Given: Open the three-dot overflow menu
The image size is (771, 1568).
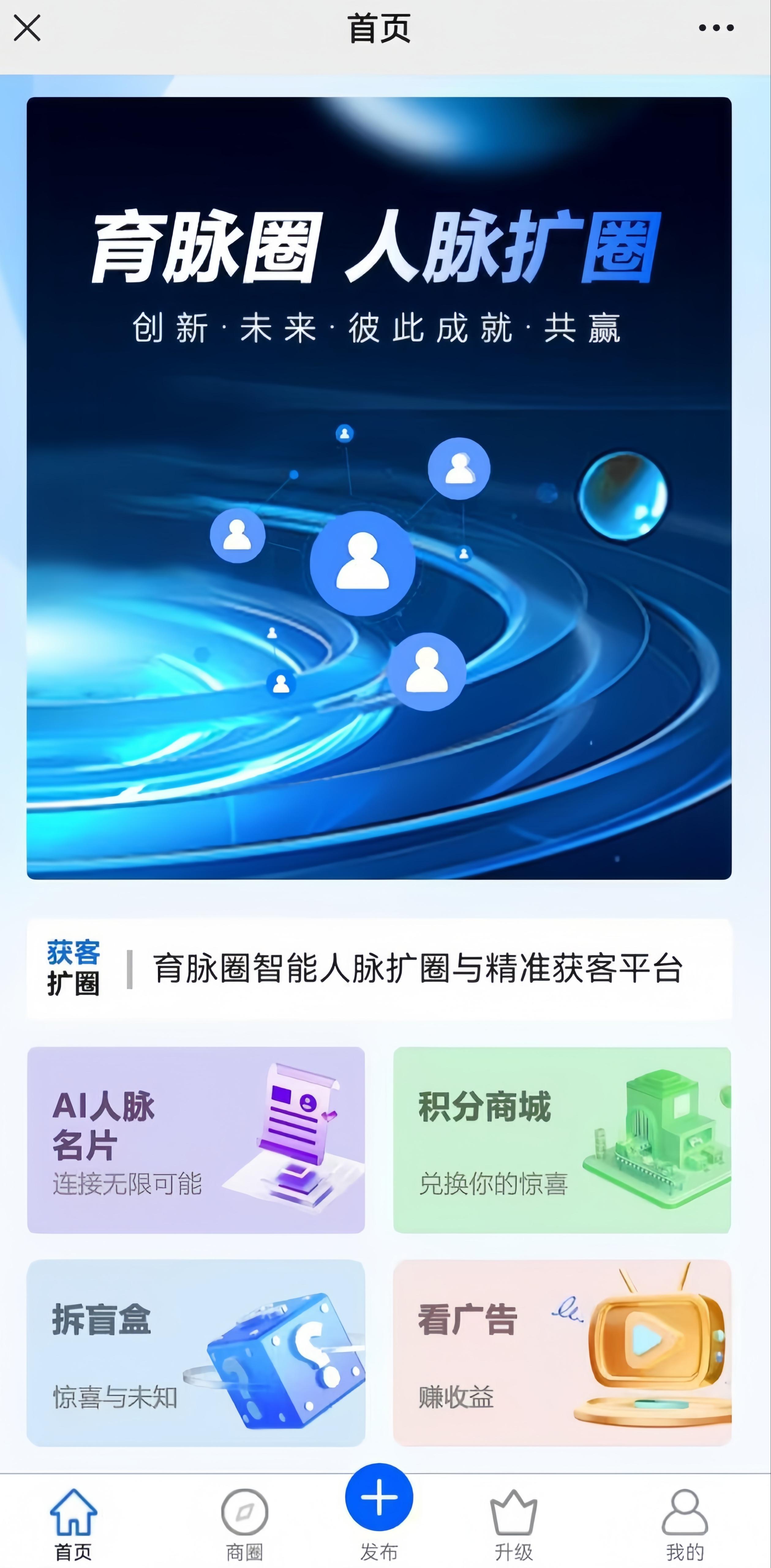Looking at the screenshot, I should tap(716, 28).
